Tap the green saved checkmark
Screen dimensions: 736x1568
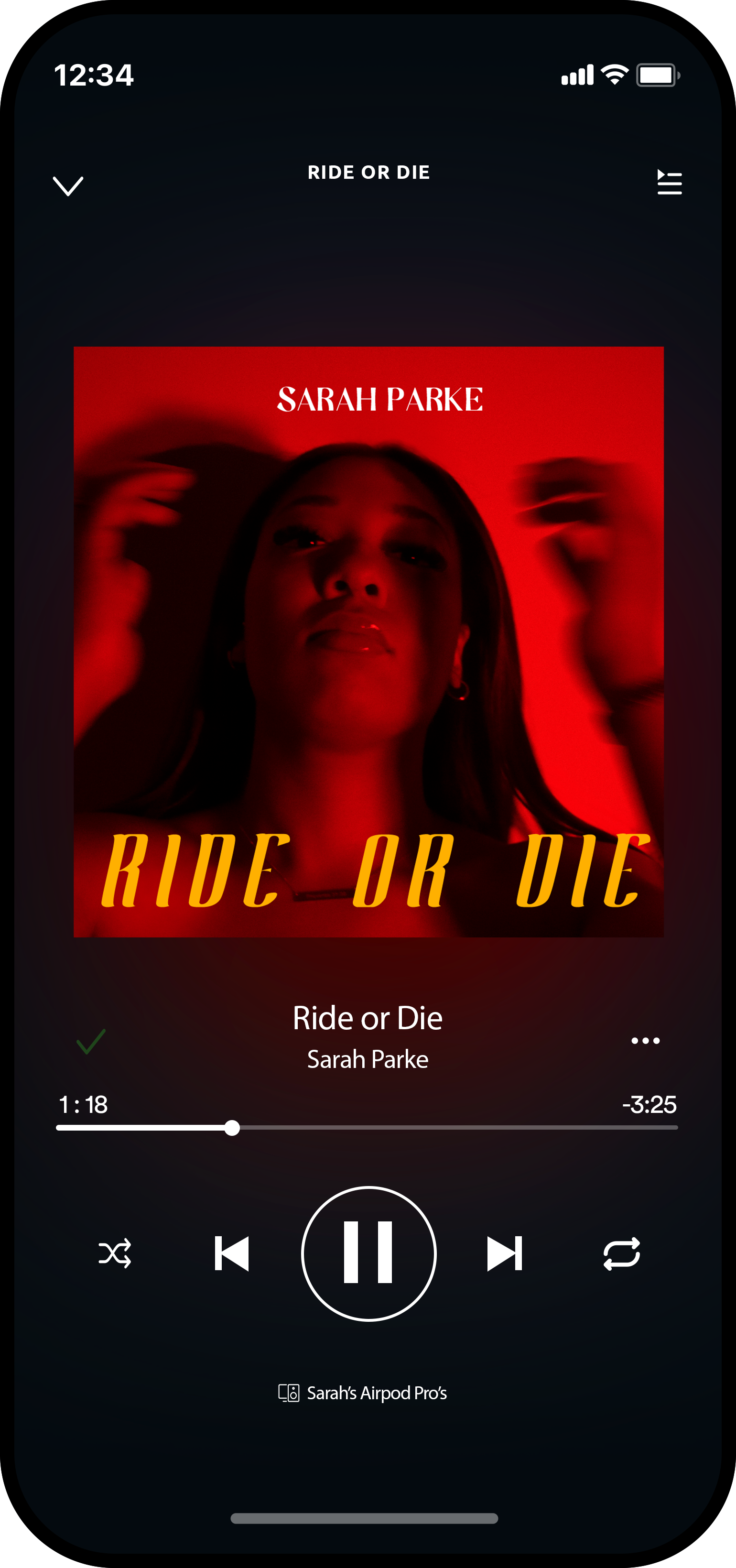91,1042
